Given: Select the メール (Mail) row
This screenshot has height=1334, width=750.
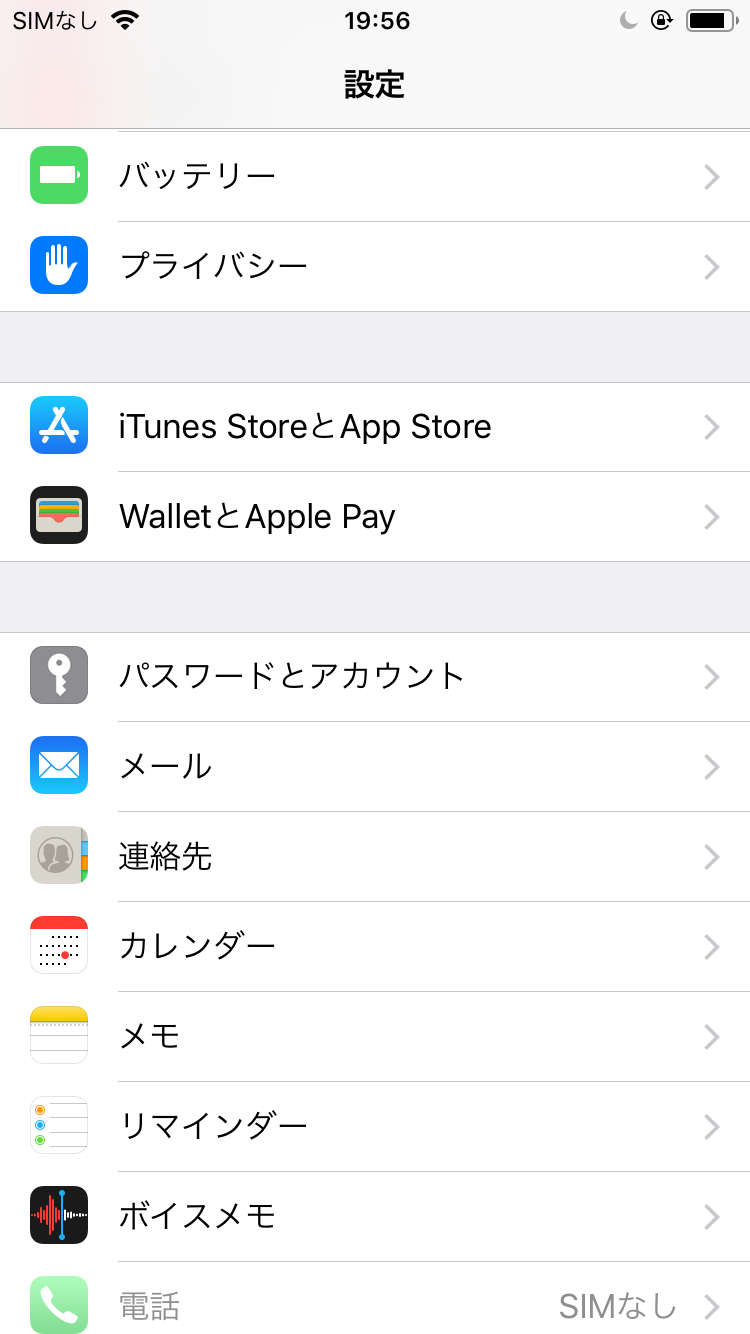Looking at the screenshot, I should [x=375, y=767].
